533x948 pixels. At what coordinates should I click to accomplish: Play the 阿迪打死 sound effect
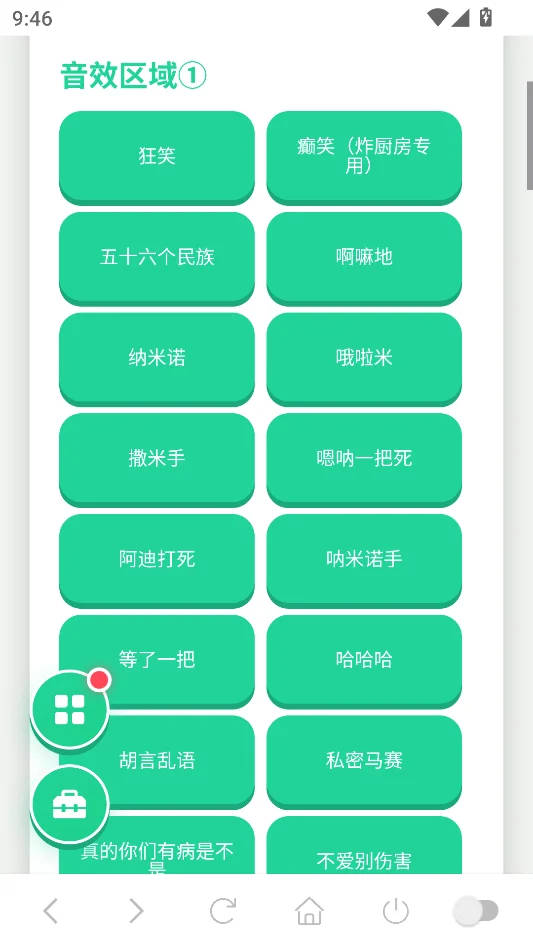[x=157, y=559]
